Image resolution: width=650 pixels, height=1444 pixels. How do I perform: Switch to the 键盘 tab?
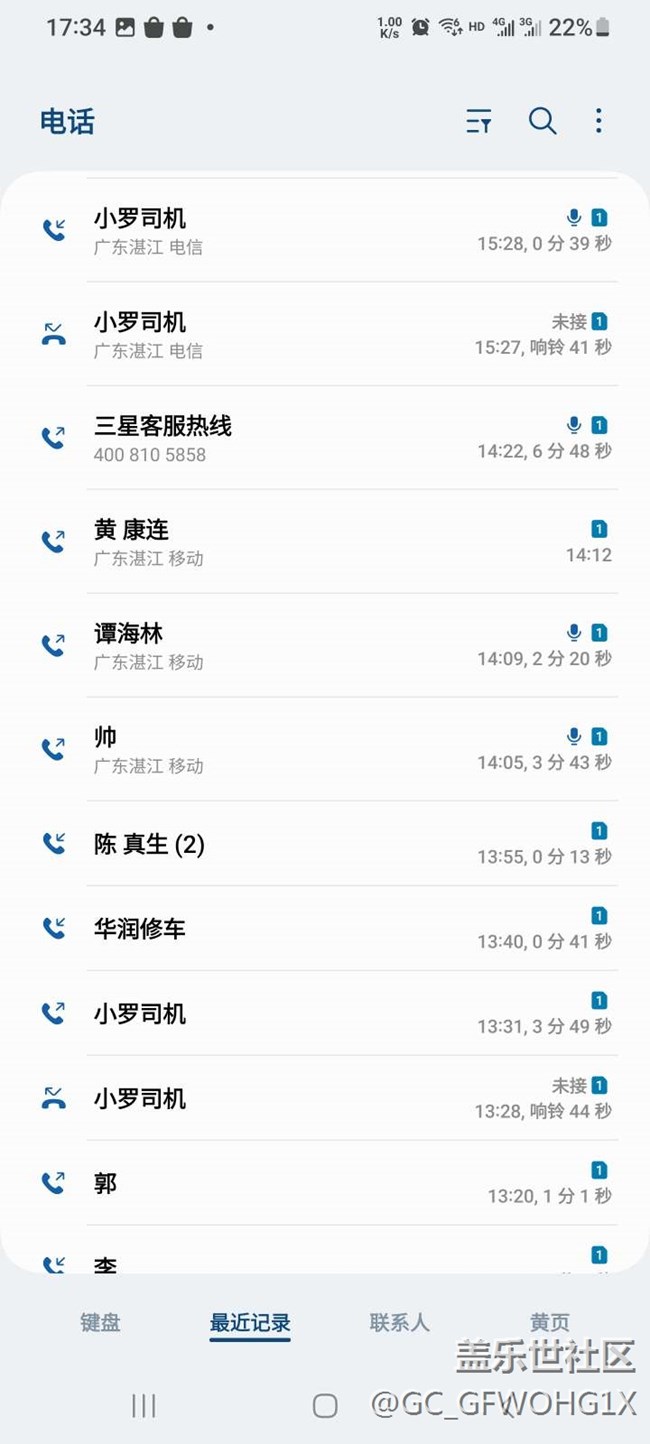pyautogui.click(x=100, y=1322)
